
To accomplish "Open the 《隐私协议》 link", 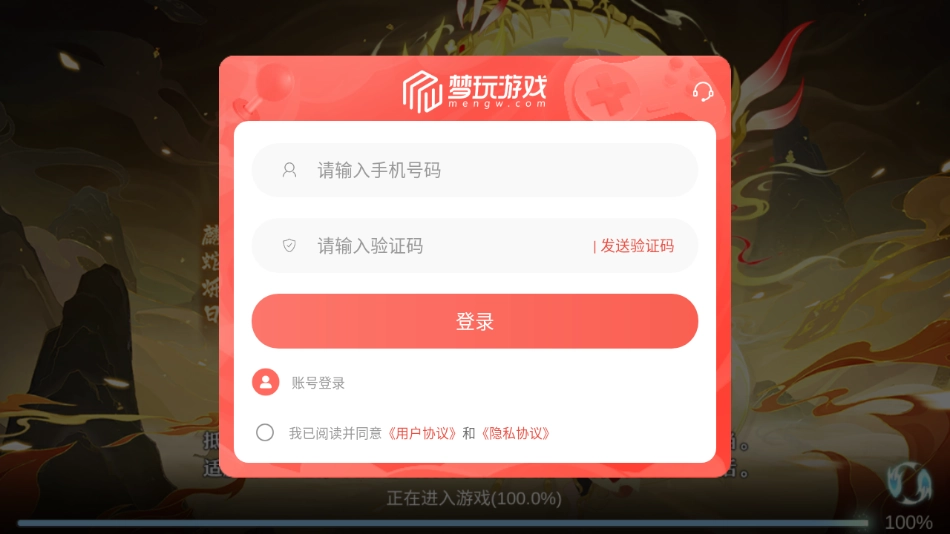I will point(515,433).
